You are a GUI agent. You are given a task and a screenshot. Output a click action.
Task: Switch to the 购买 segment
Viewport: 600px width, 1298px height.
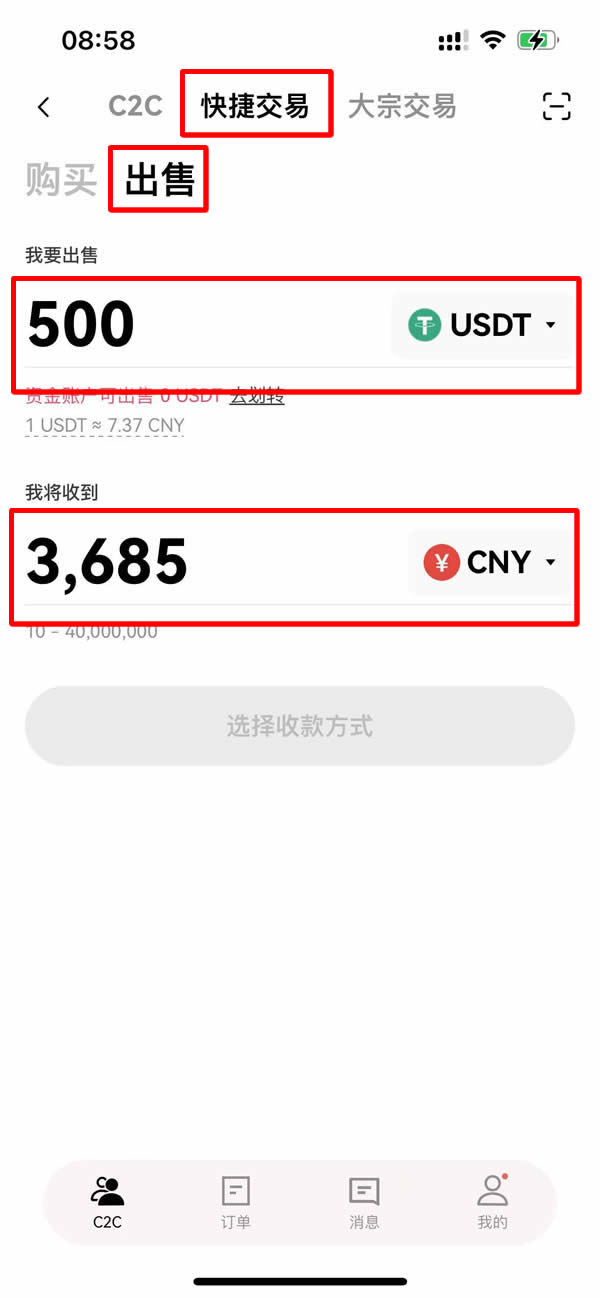pyautogui.click(x=61, y=180)
